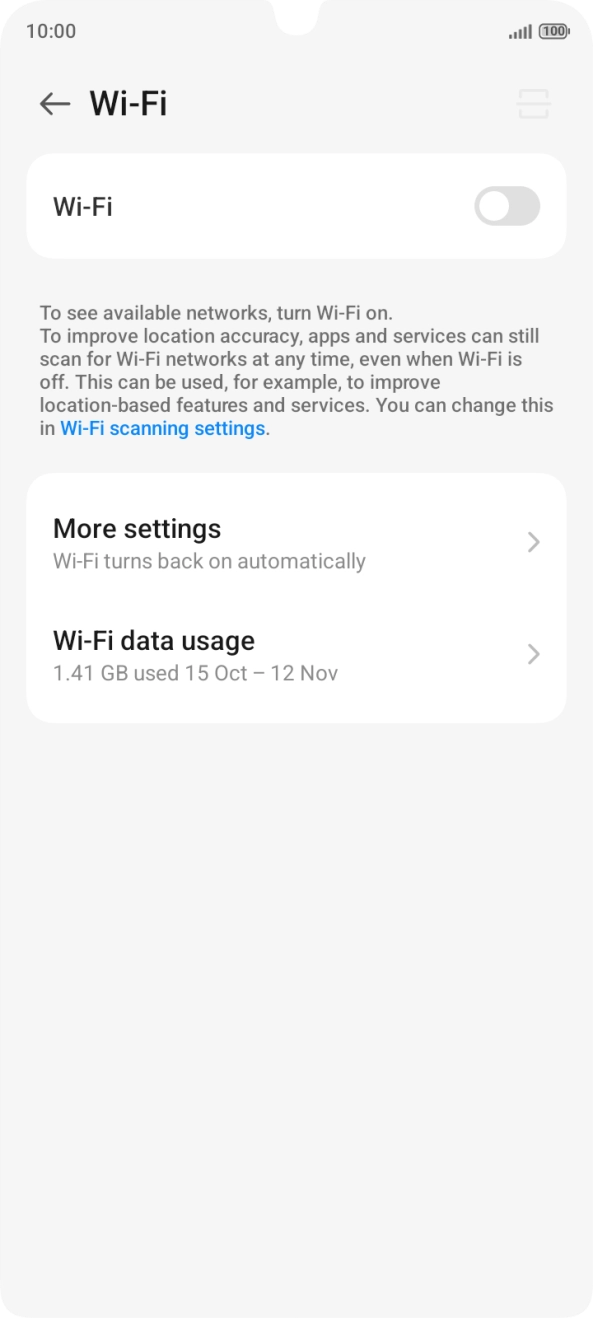Open More settings
The height and width of the screenshot is (1318, 593).
pos(296,543)
